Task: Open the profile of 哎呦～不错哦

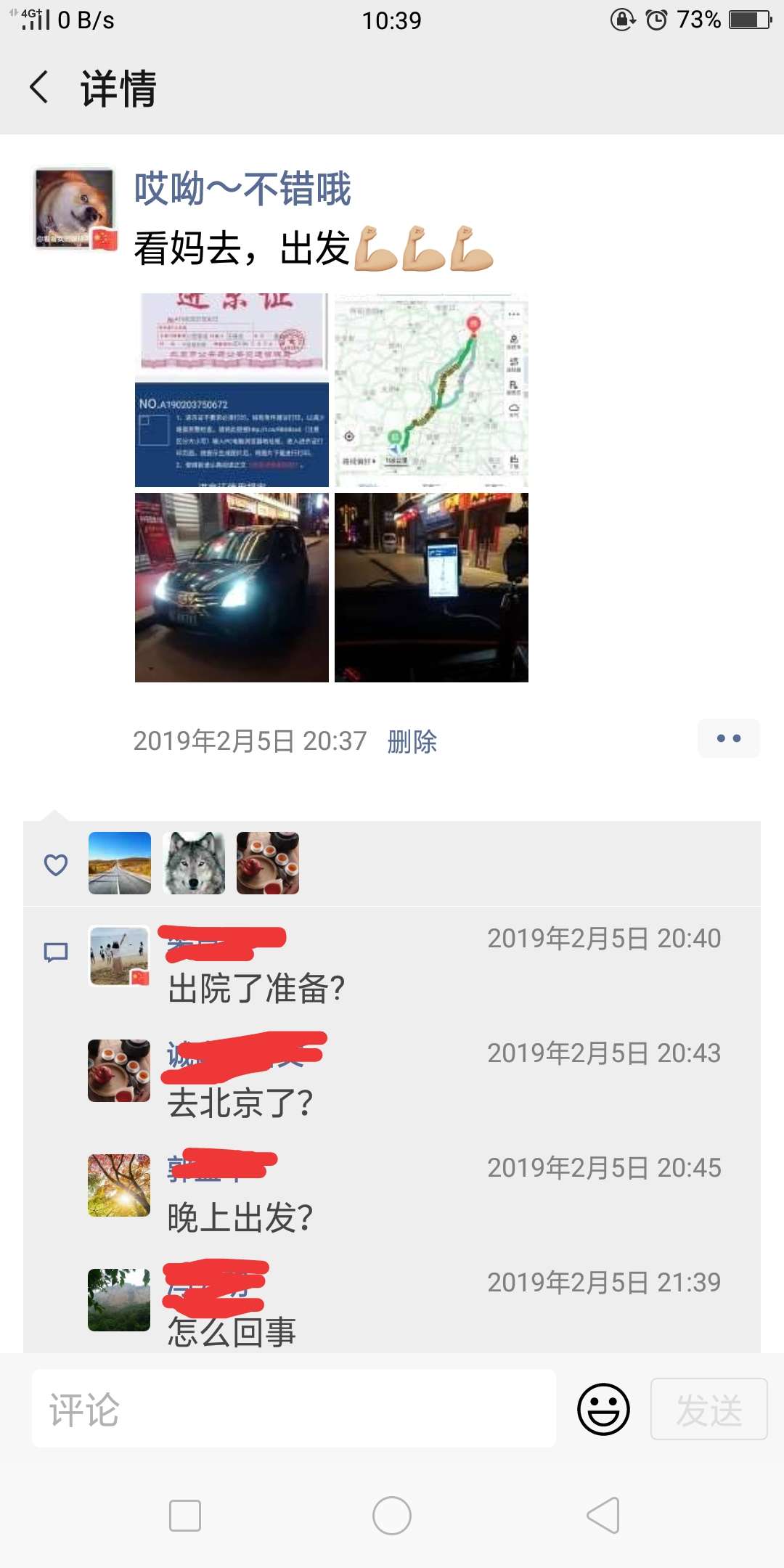Action: coord(242,187)
